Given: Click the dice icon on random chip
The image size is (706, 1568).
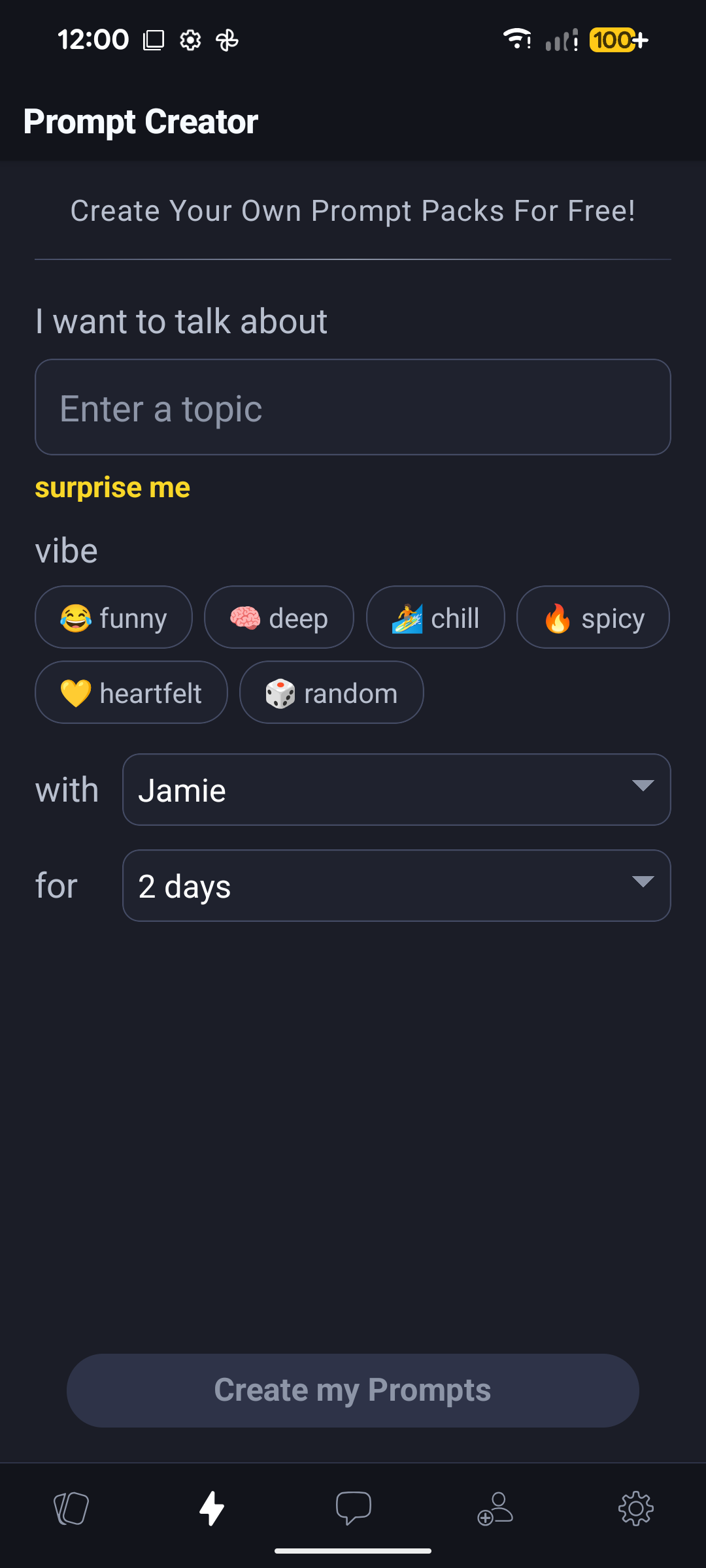Looking at the screenshot, I should click(281, 693).
